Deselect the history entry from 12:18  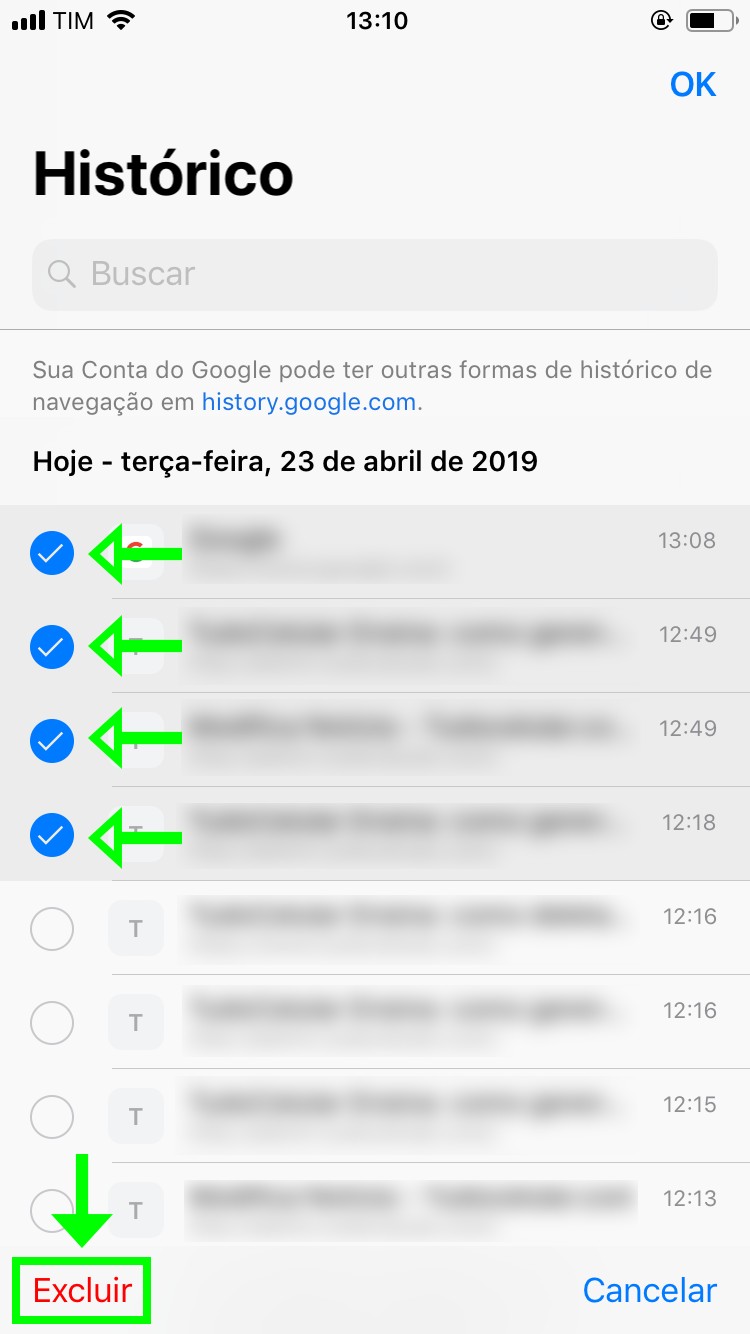(x=52, y=834)
